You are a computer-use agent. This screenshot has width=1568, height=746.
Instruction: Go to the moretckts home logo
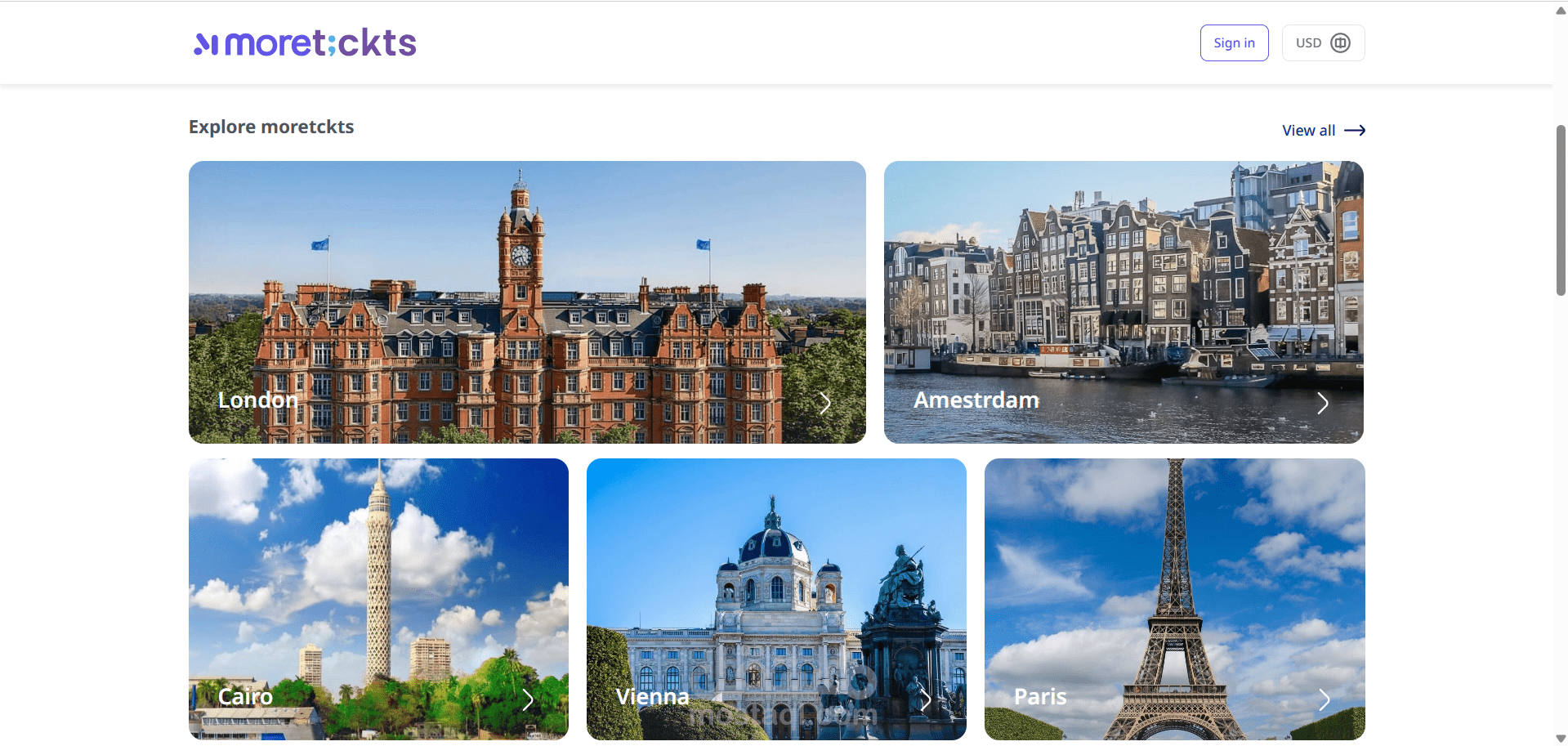305,43
